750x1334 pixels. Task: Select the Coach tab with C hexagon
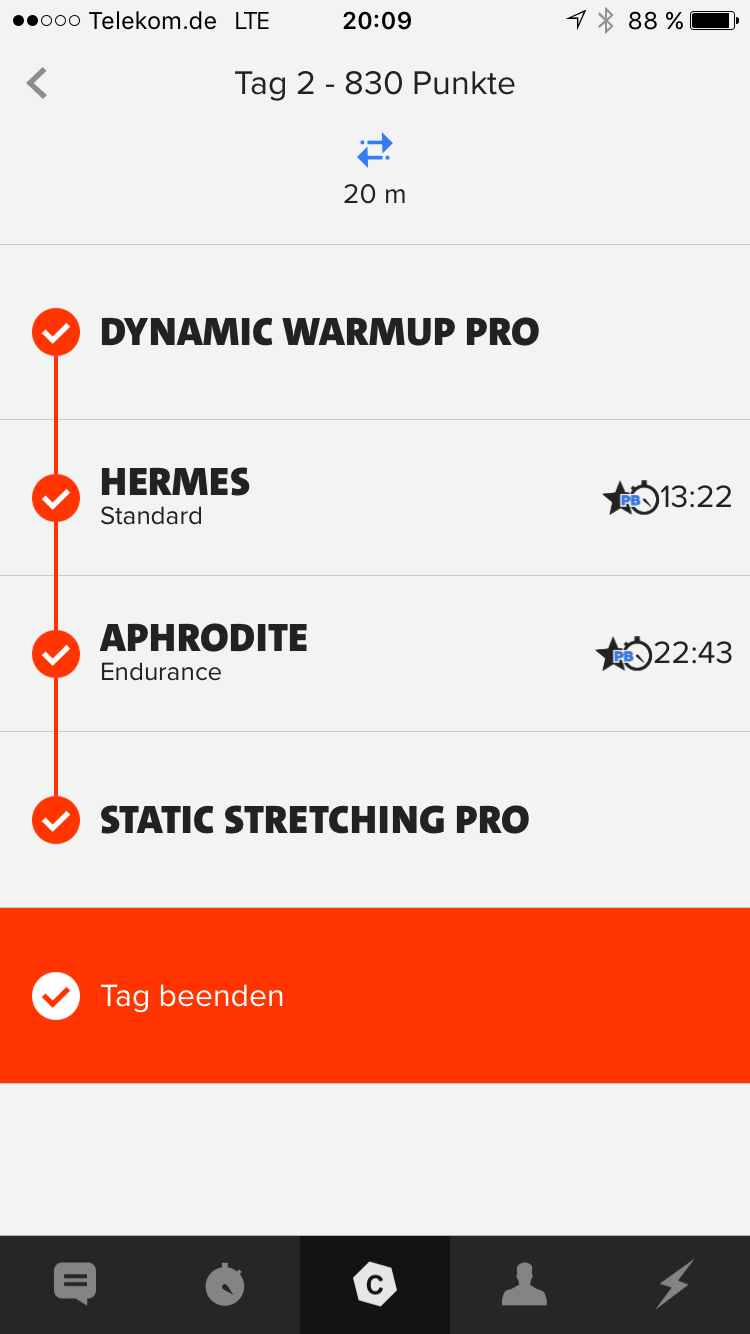[375, 1284]
